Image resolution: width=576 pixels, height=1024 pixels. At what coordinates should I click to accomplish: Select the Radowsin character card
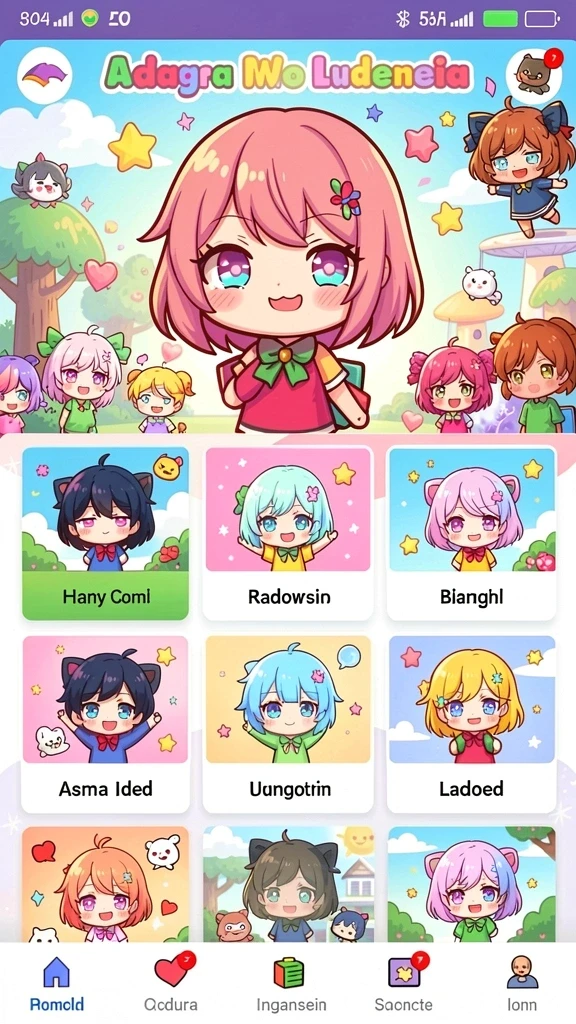[288, 532]
